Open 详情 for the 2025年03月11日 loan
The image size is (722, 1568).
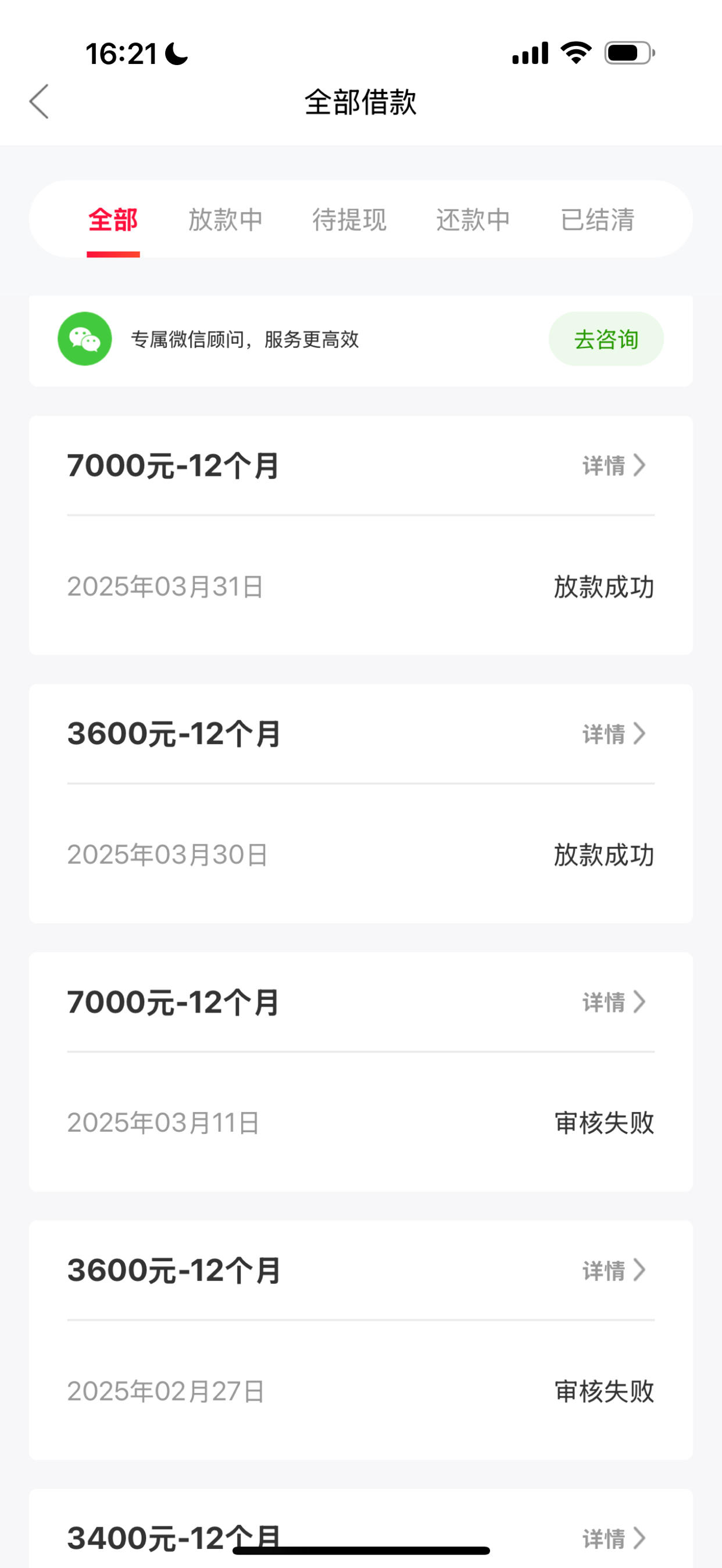click(x=614, y=1002)
